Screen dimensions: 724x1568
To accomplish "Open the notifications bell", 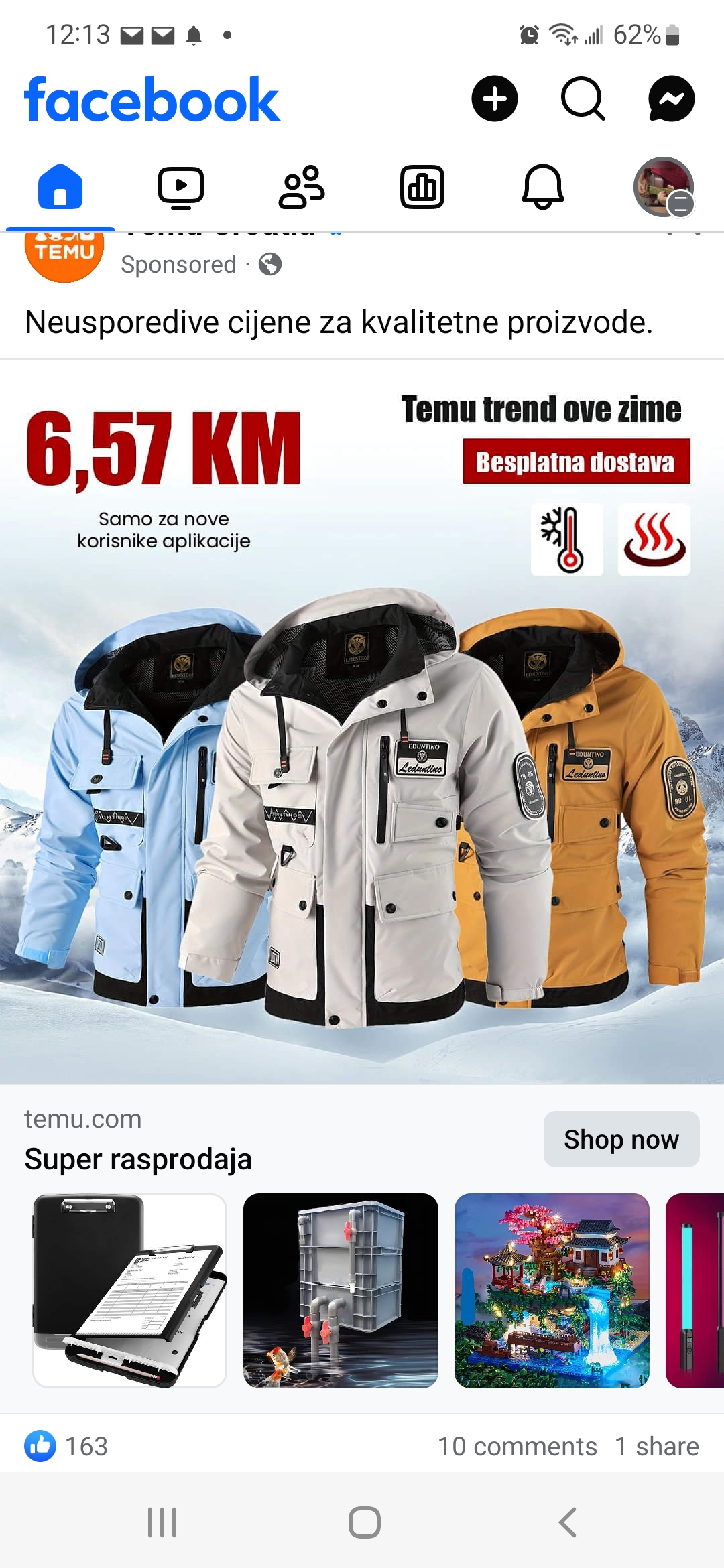I will click(x=543, y=187).
